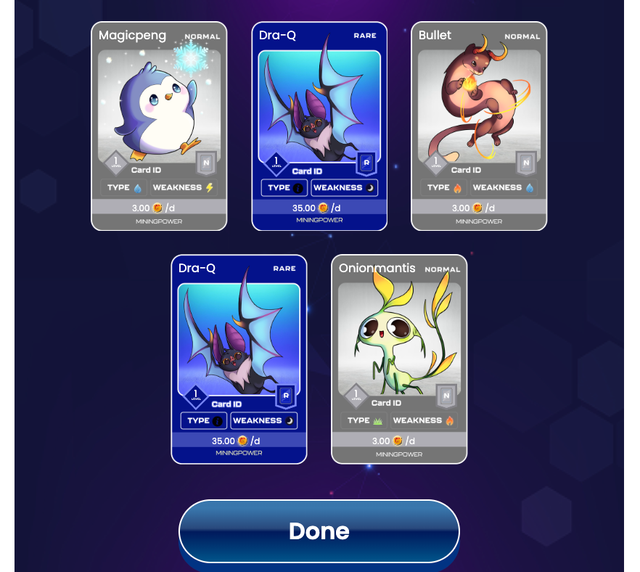This screenshot has height=572, width=640.
Task: Tap the Done button
Action: tap(319, 531)
